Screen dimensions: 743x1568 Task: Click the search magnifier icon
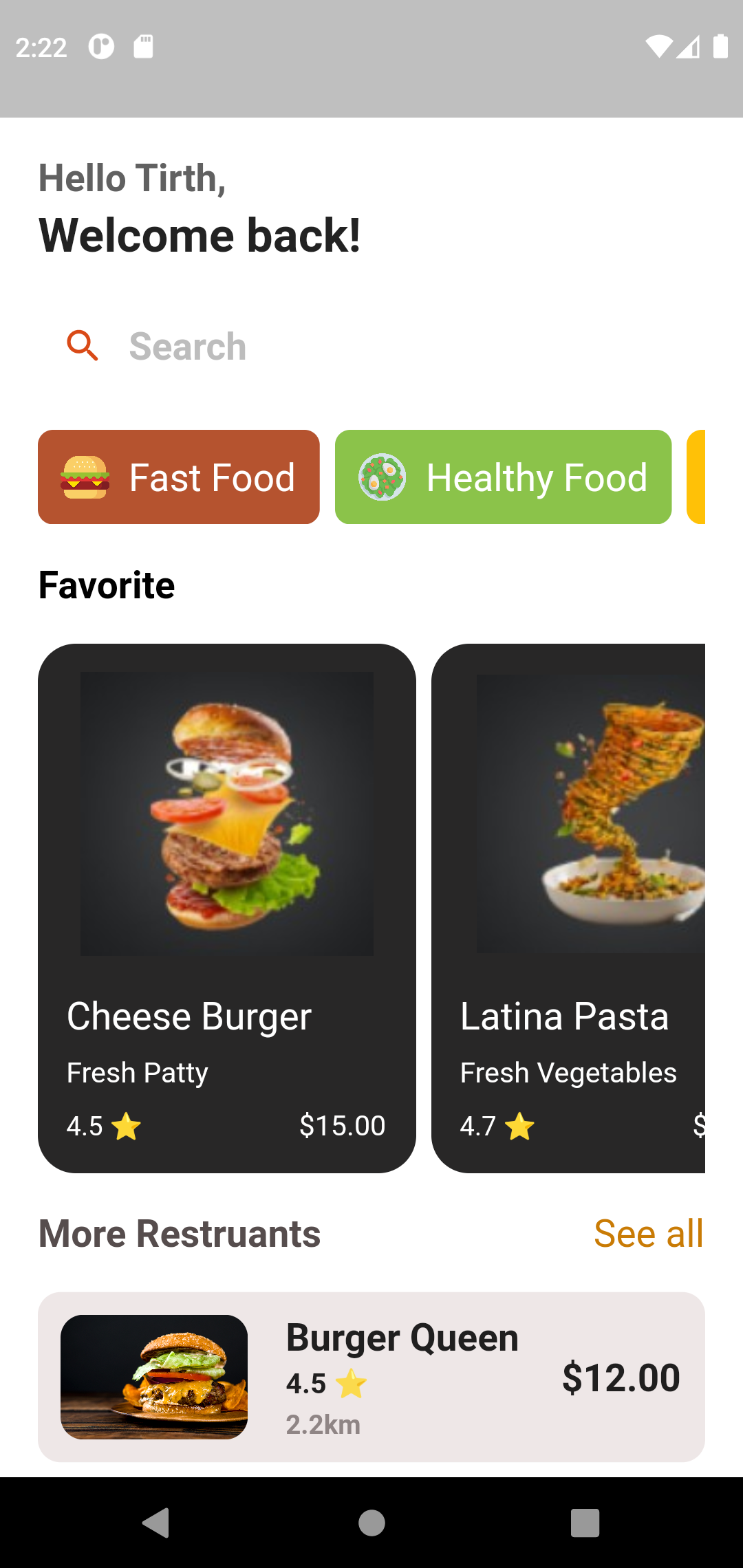pos(82,346)
